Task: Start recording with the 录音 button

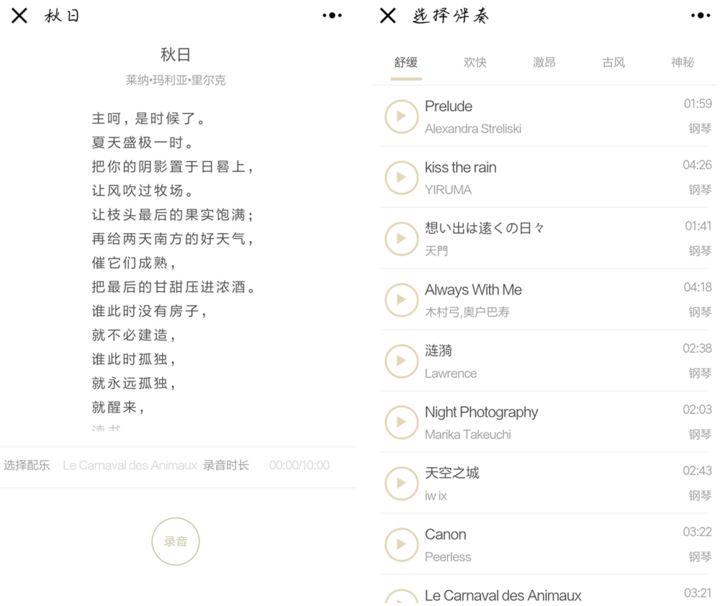Action: pos(176,541)
